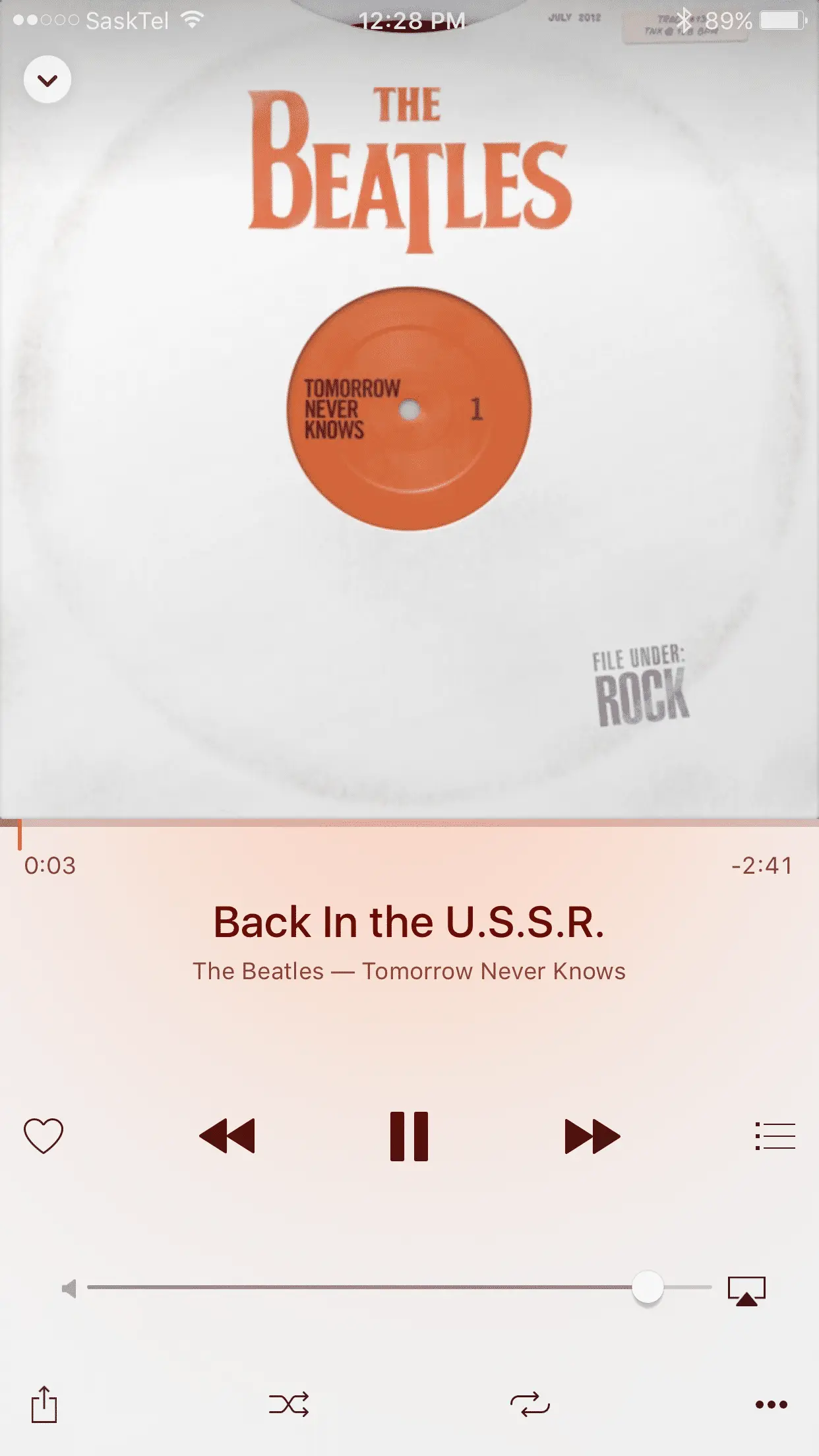Toggle shuffle playback

pyautogui.click(x=289, y=1404)
